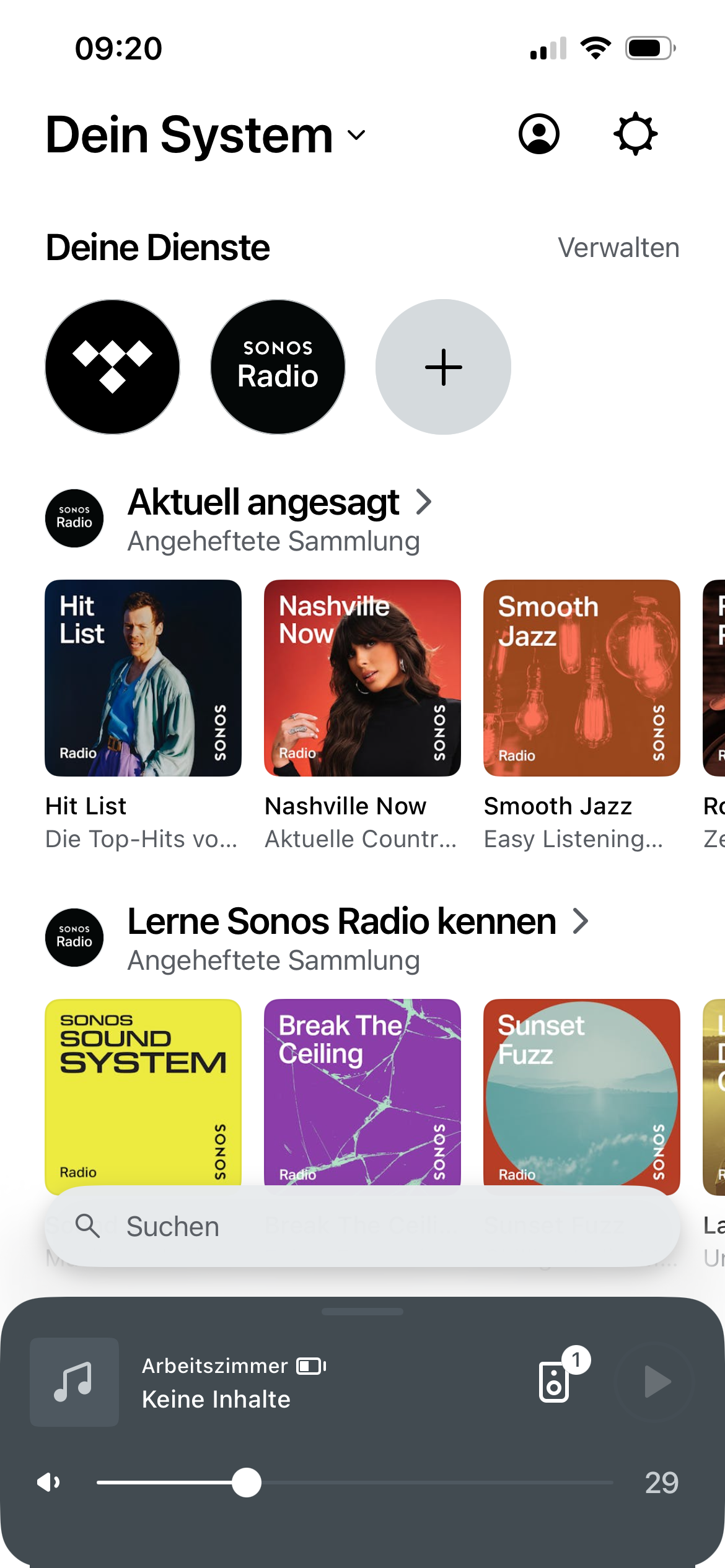Open the Nashville Now station
Image resolution: width=725 pixels, height=1568 pixels.
tap(362, 678)
